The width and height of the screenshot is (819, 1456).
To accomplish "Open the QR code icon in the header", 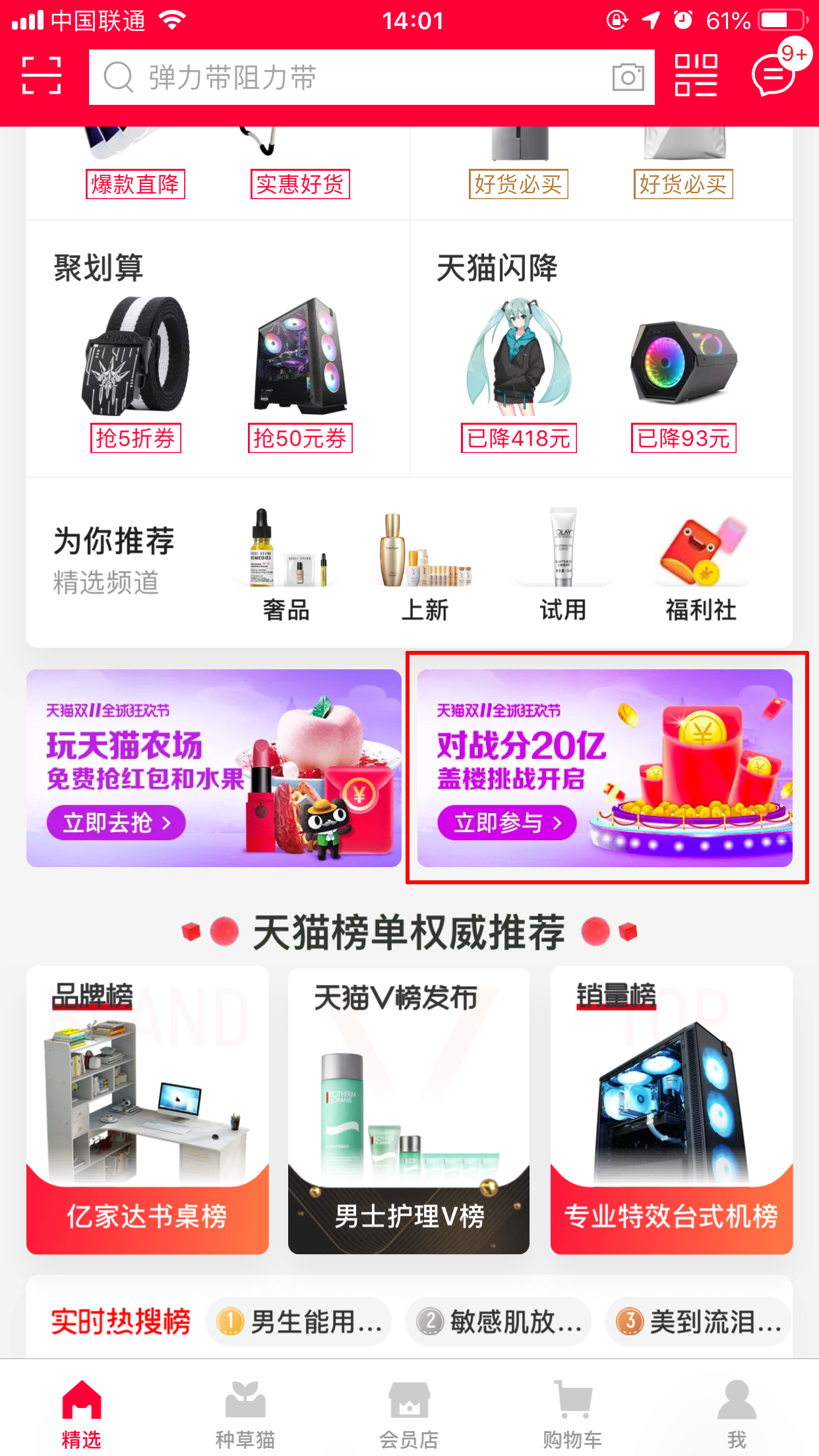I will coord(697,76).
